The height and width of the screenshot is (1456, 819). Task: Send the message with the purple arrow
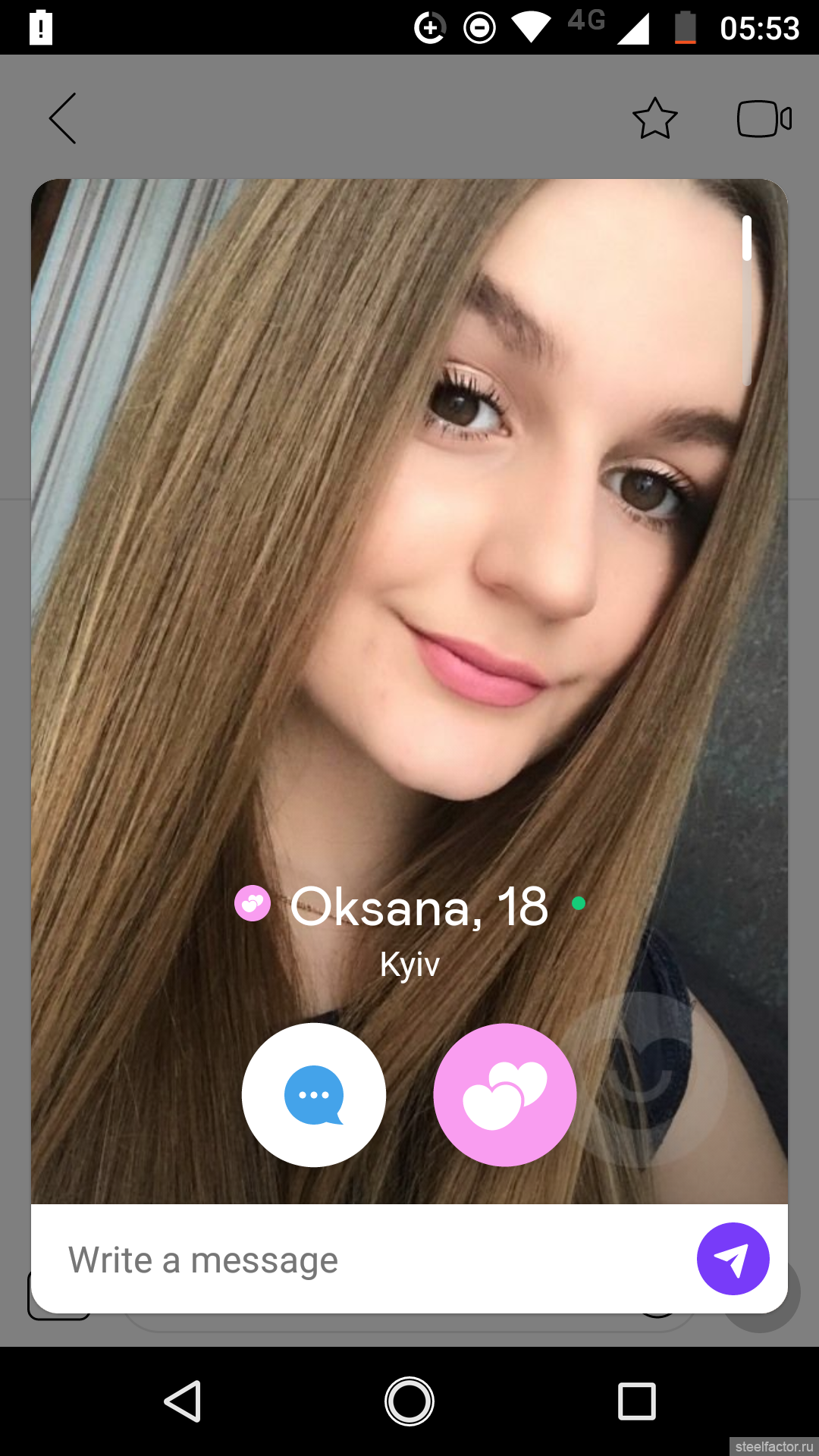[733, 1259]
